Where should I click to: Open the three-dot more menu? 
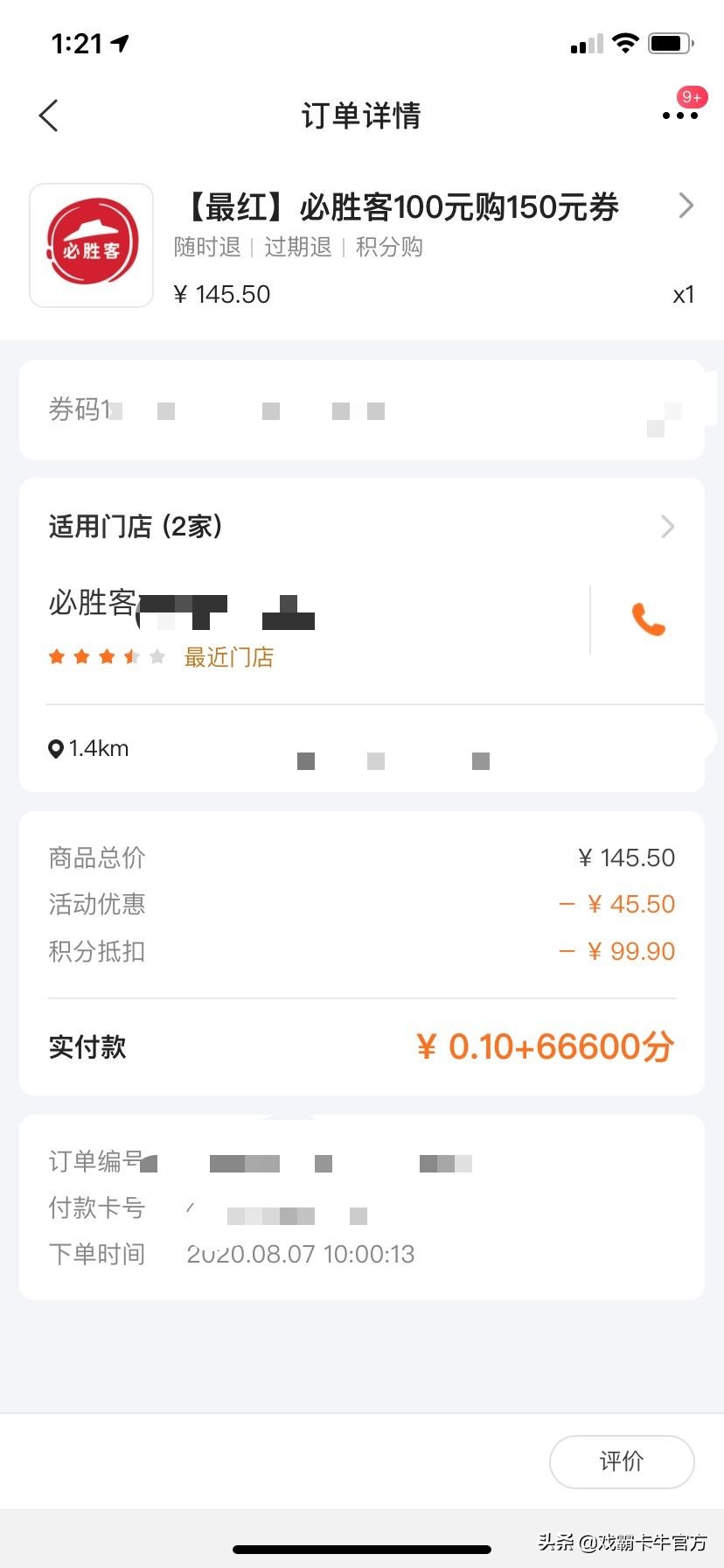tap(680, 115)
